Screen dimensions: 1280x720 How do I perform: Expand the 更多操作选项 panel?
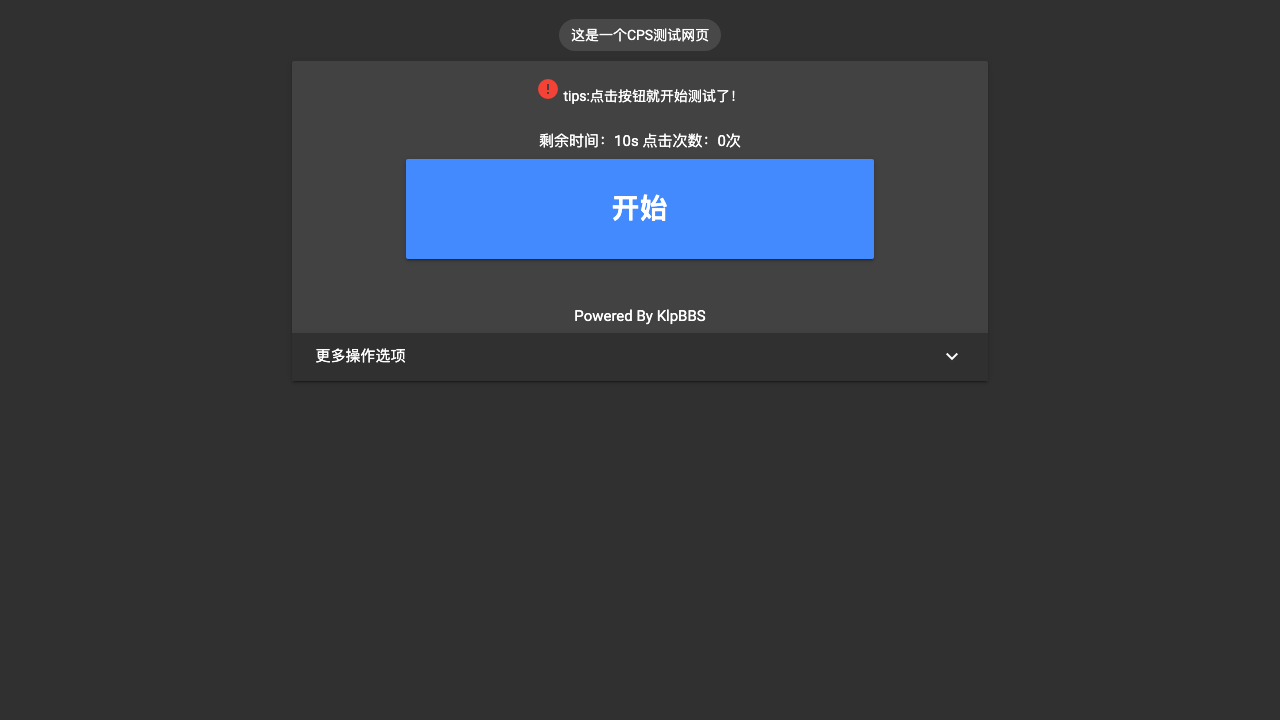tap(640, 357)
